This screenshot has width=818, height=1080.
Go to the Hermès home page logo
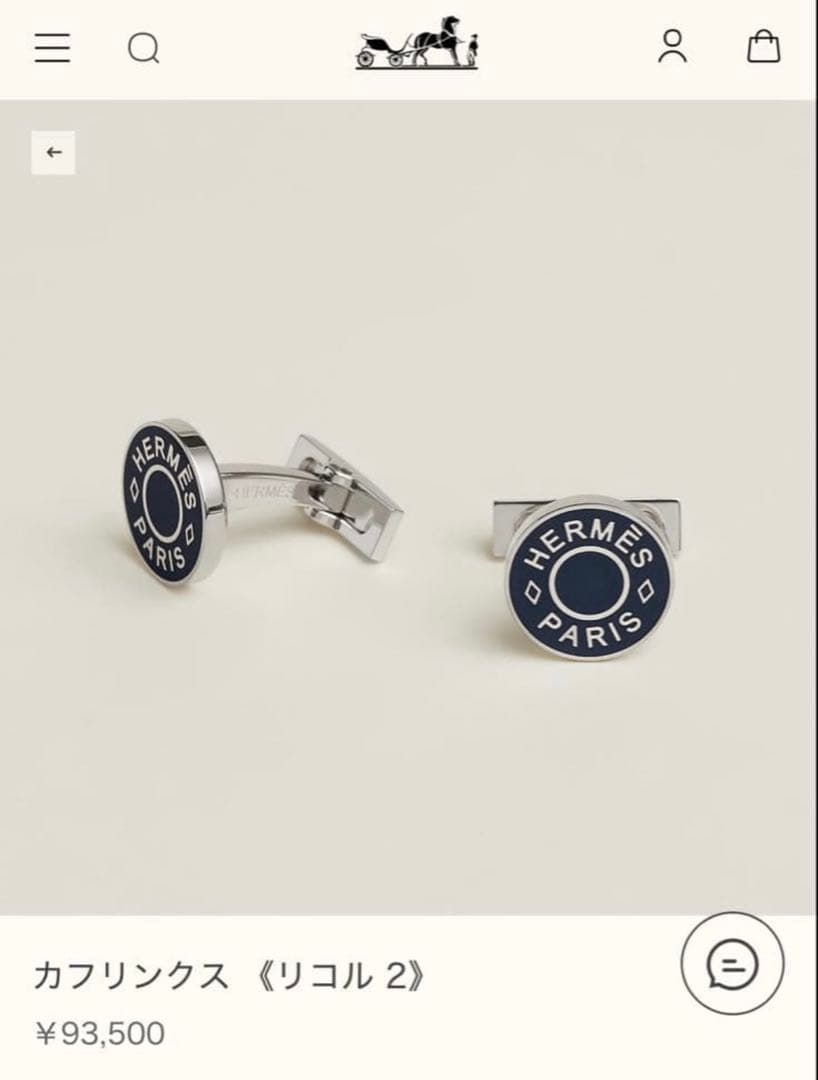pyautogui.click(x=417, y=45)
